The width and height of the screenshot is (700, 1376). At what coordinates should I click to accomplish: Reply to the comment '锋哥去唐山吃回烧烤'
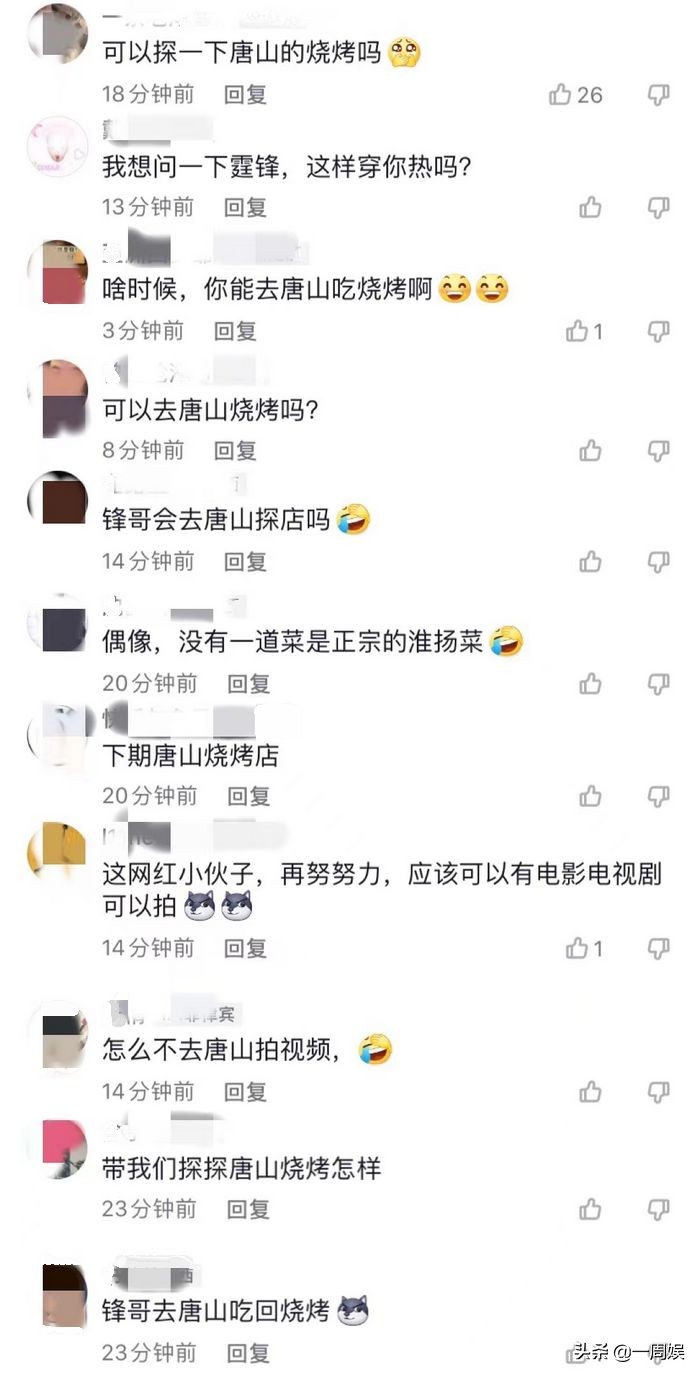tap(248, 1354)
